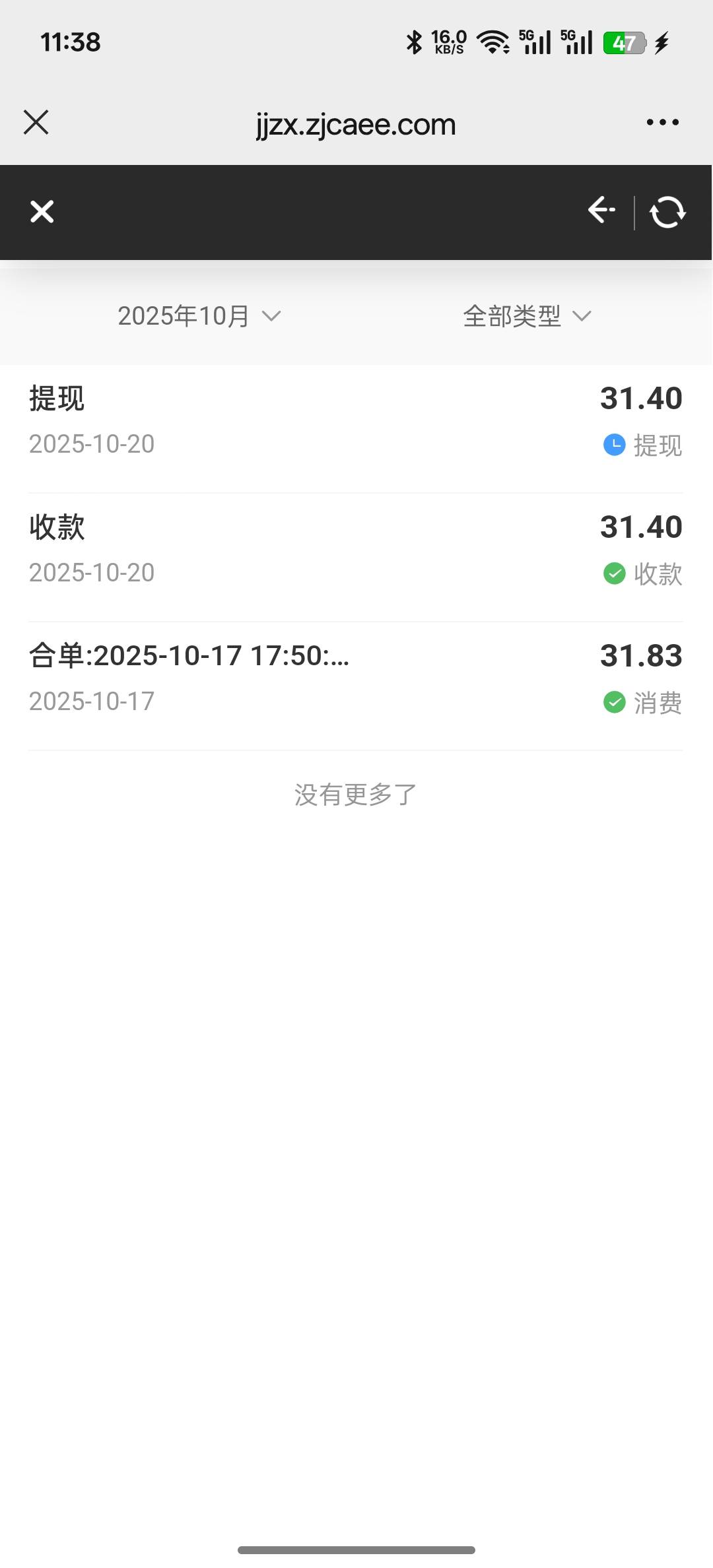Open the 收款 record for 31.40
Viewport: 713px width, 1568px height.
tap(355, 550)
